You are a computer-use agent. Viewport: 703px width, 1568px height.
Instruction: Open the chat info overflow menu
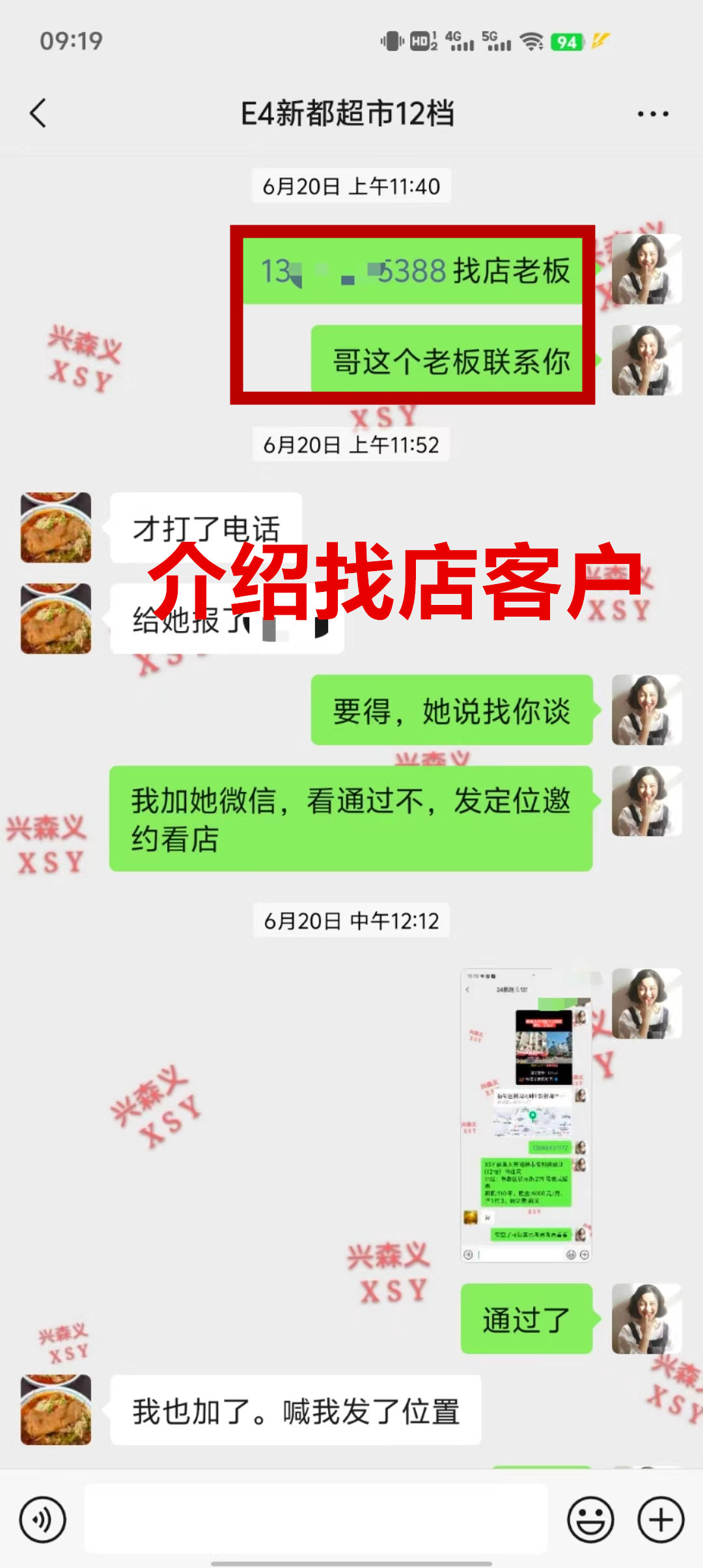[652, 114]
